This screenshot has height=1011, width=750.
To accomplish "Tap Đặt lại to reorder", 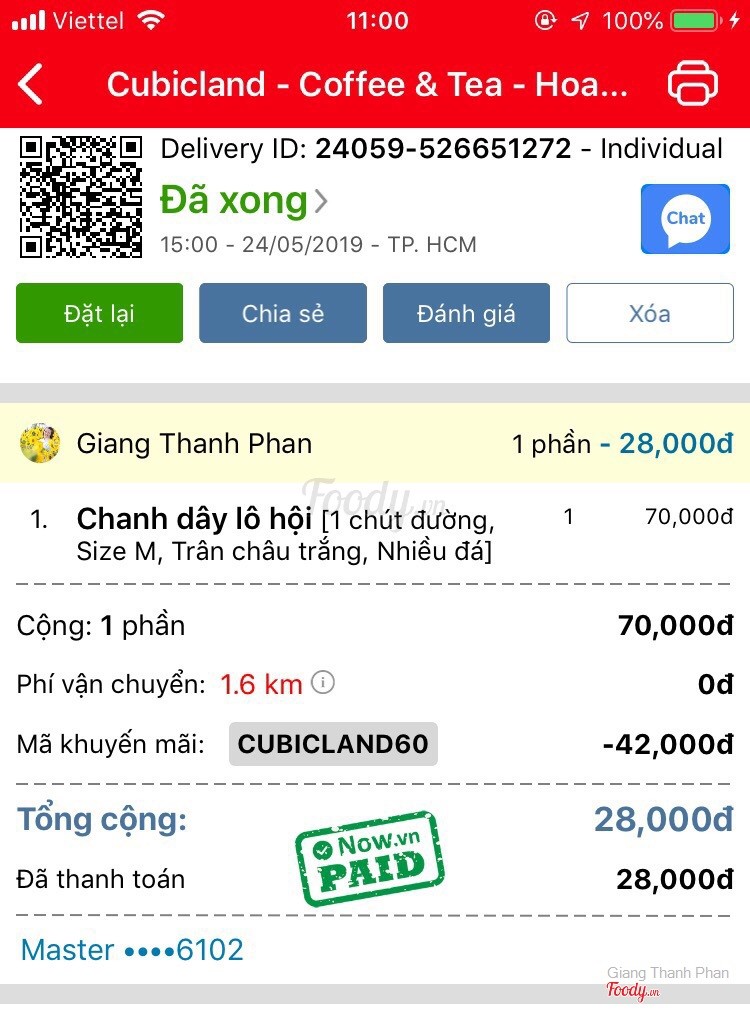I will (99, 313).
